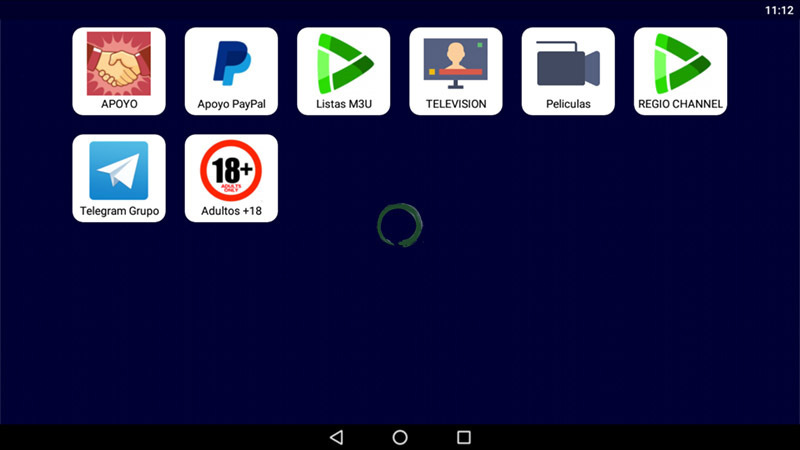800x450 pixels.
Task: Browse Peliculas
Action: 568,71
